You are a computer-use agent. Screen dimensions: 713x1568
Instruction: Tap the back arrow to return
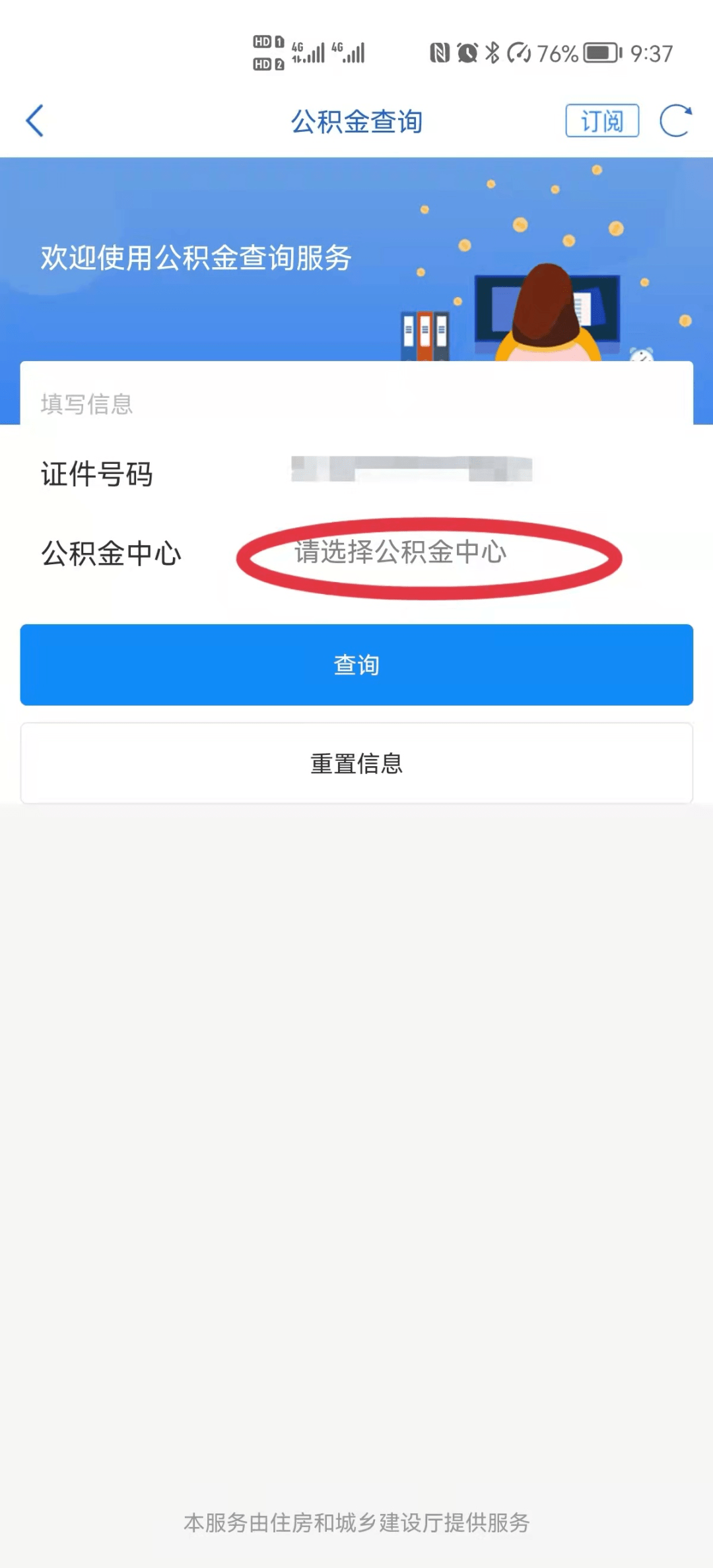34,121
